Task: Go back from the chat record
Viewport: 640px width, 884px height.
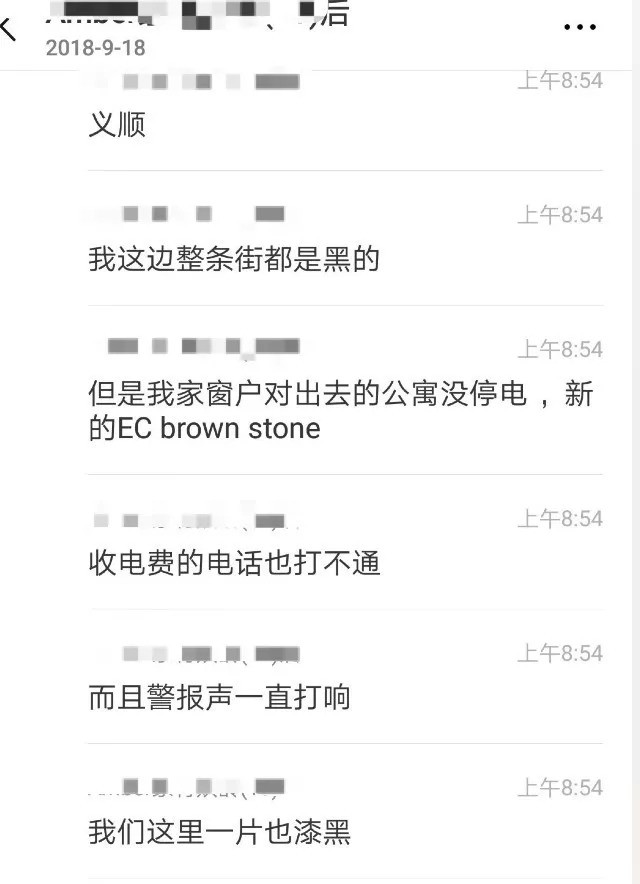Action: [x=10, y=27]
